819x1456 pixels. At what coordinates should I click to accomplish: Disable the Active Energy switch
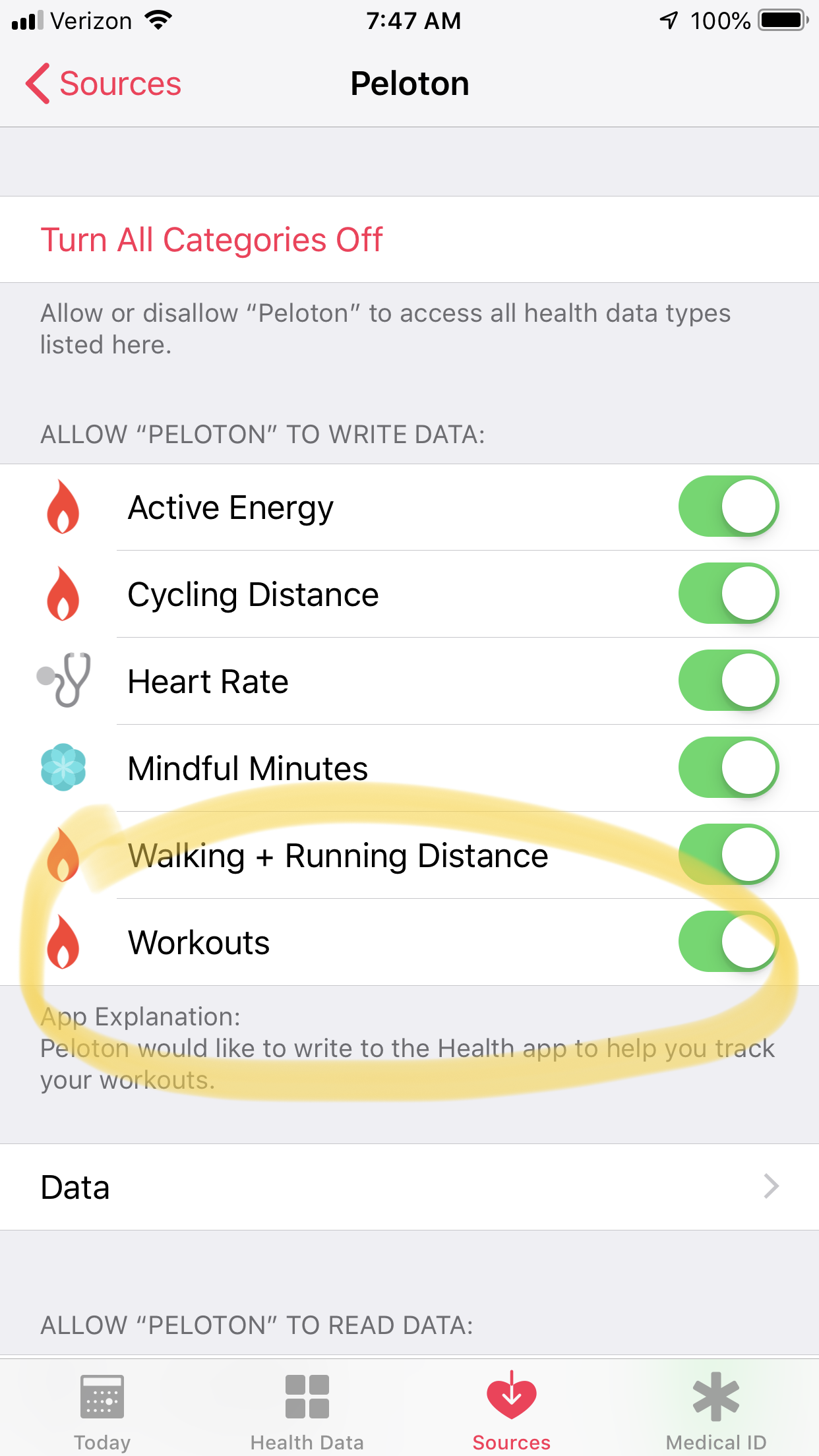coord(728,506)
